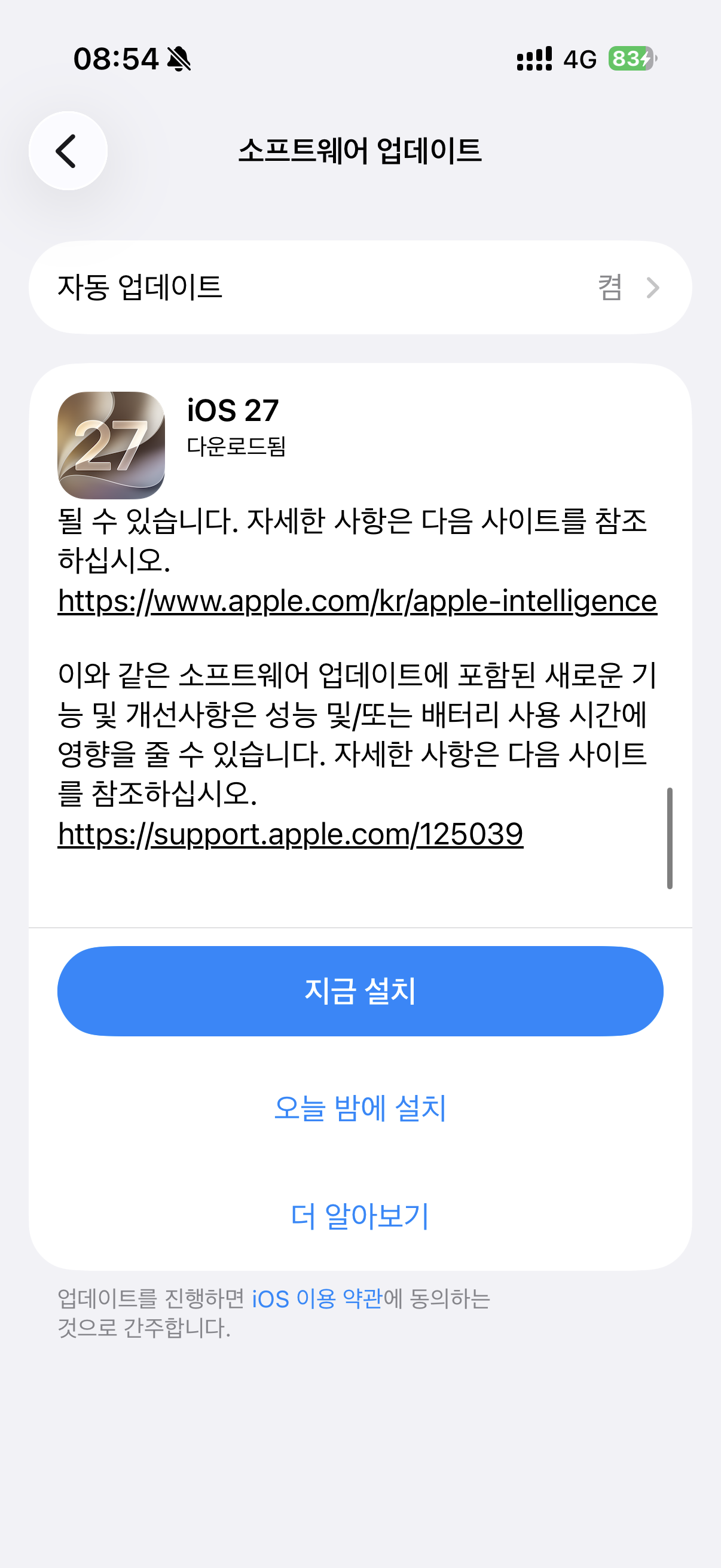Screen dimensions: 721x1568
Task: Open the 자동 업데이트 settings row
Action: [x=360, y=287]
